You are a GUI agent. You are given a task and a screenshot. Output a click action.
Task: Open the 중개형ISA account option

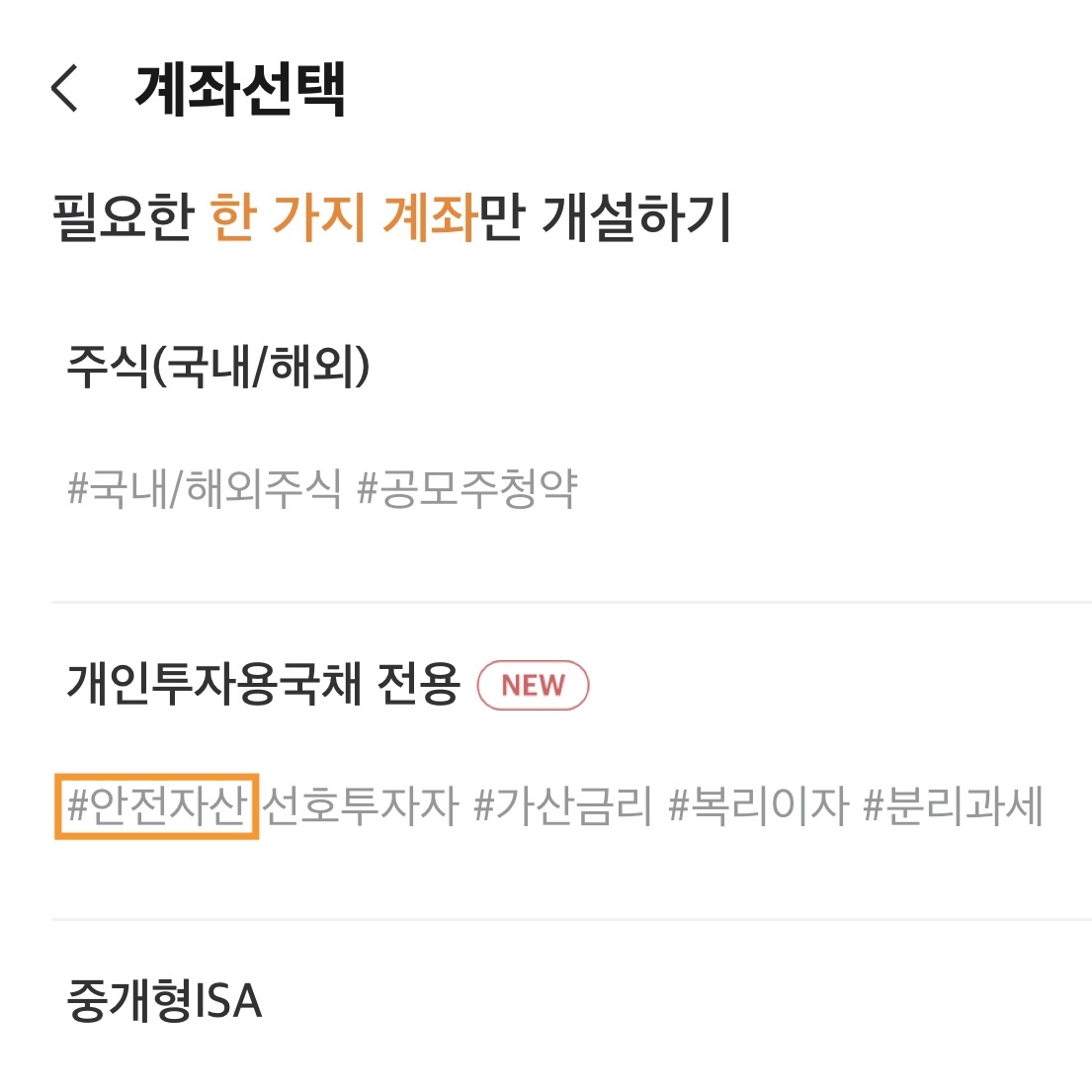pos(164,1001)
